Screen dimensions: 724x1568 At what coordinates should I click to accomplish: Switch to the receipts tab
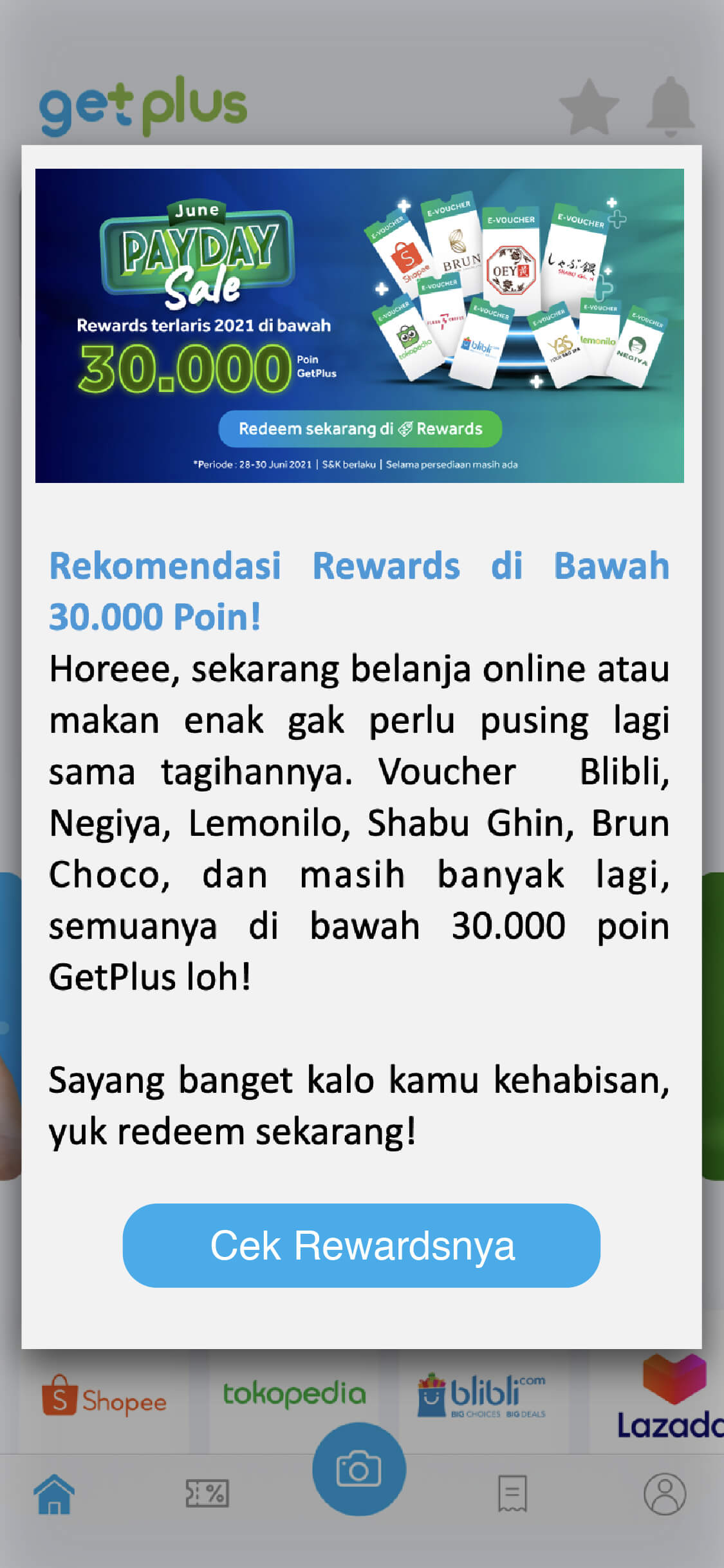(x=512, y=1493)
